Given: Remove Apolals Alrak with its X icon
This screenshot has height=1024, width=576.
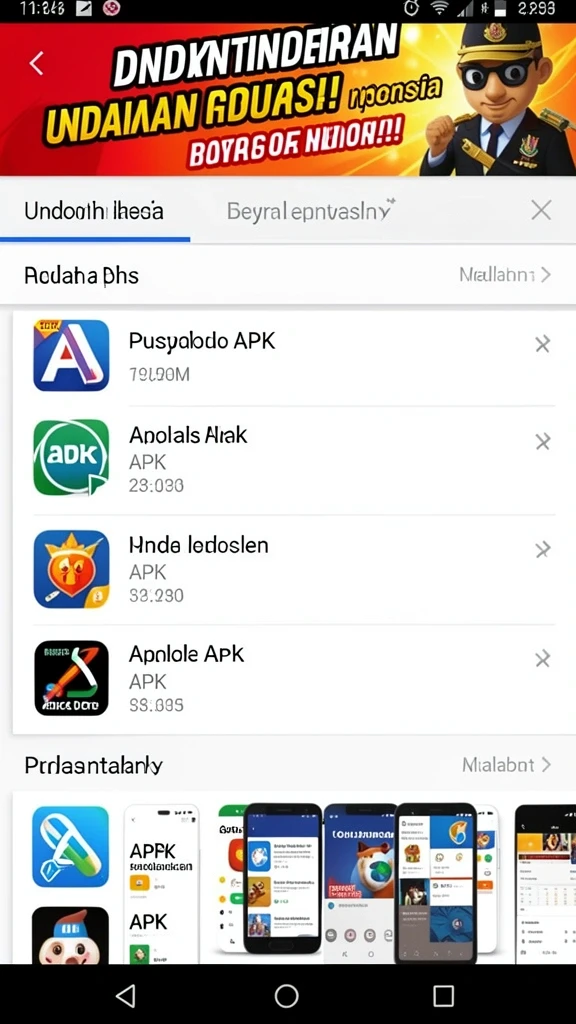Looking at the screenshot, I should pos(543,442).
